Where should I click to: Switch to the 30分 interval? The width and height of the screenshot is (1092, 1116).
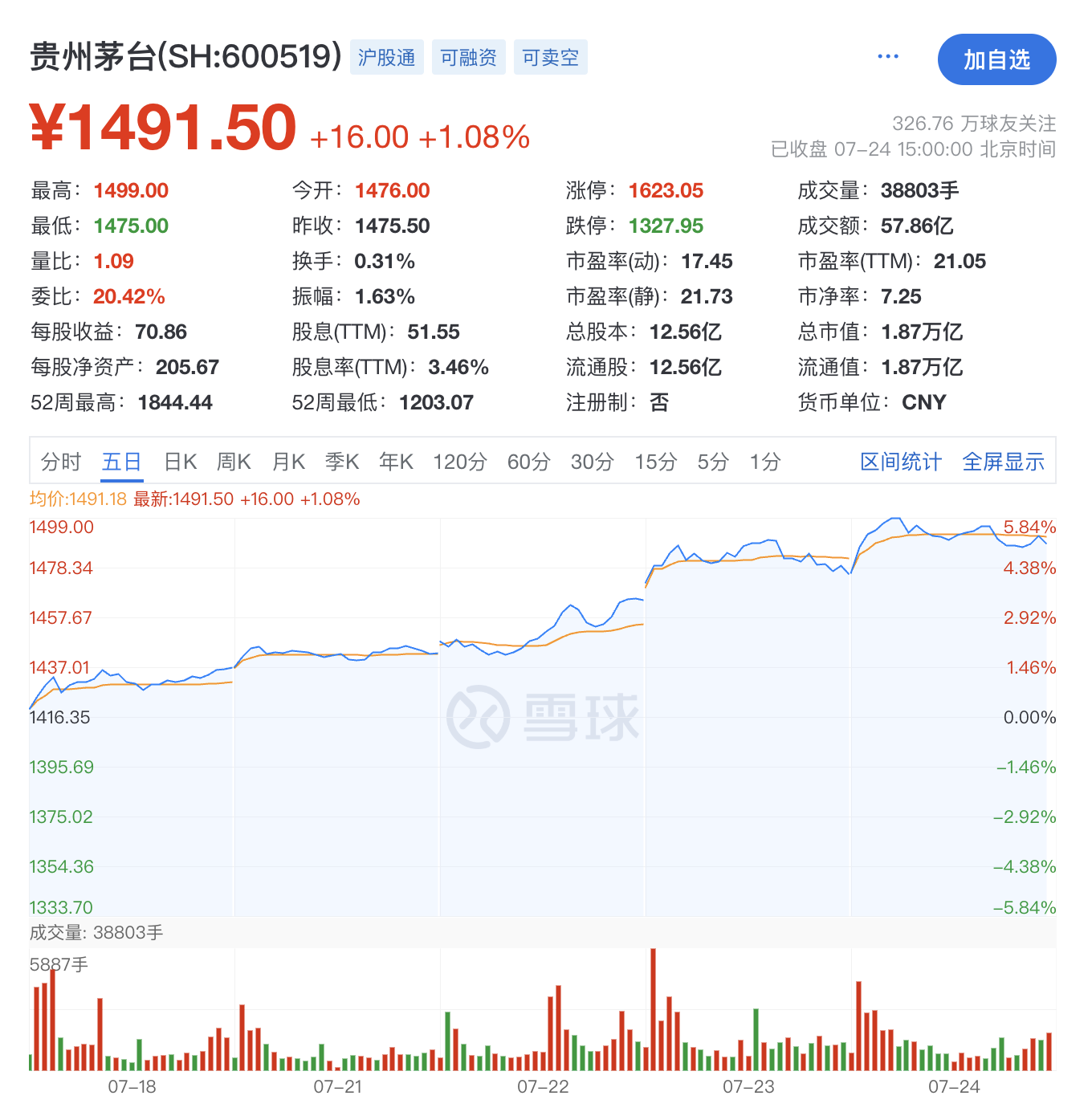tap(592, 462)
